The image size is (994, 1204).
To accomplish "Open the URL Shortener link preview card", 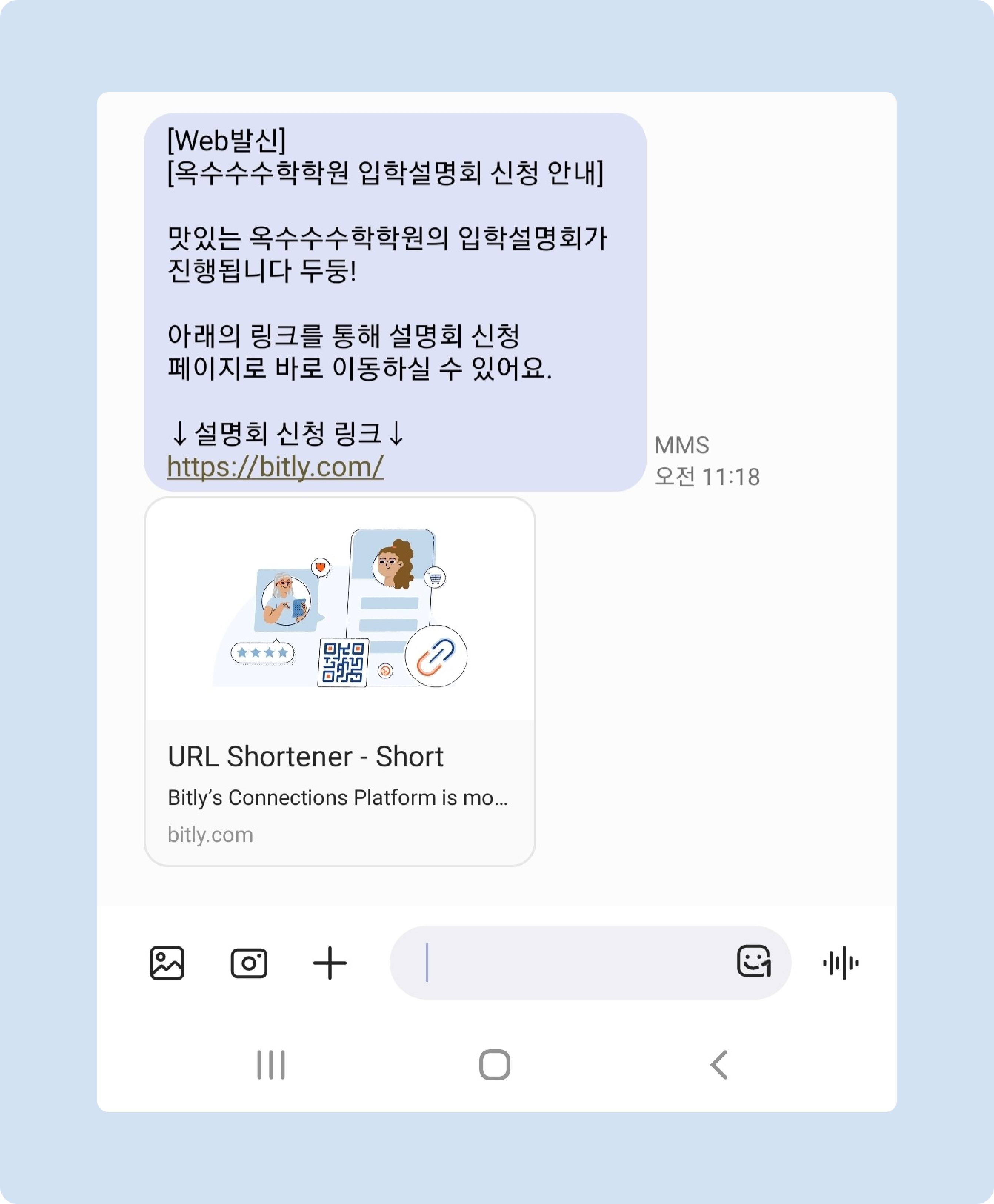I will click(x=340, y=681).
